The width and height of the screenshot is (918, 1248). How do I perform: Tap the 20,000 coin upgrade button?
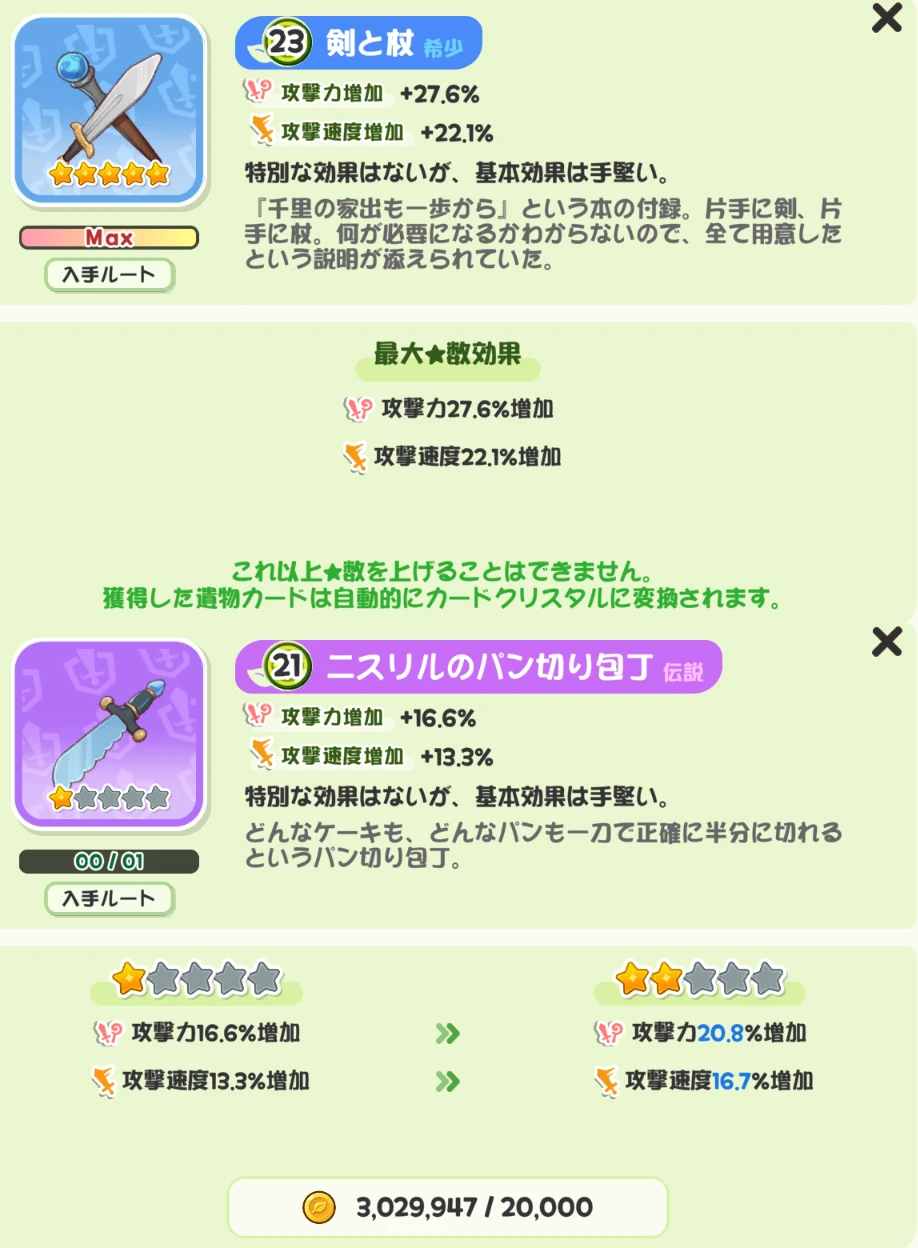pos(447,1207)
